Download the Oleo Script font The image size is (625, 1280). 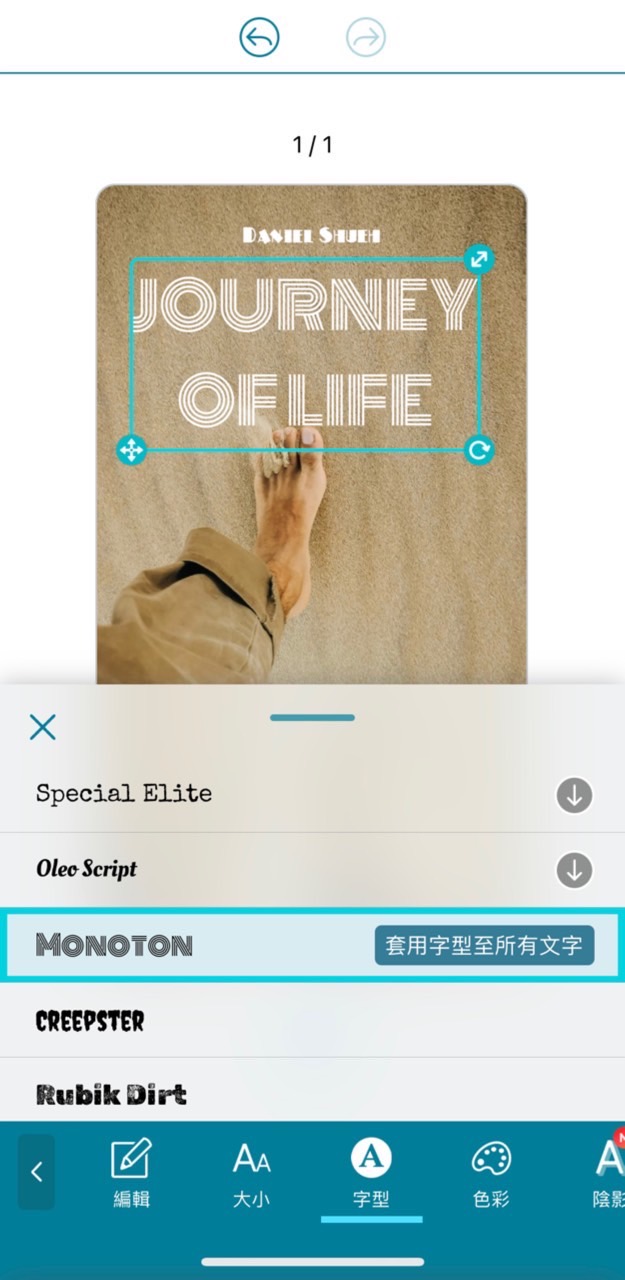pyautogui.click(x=574, y=870)
